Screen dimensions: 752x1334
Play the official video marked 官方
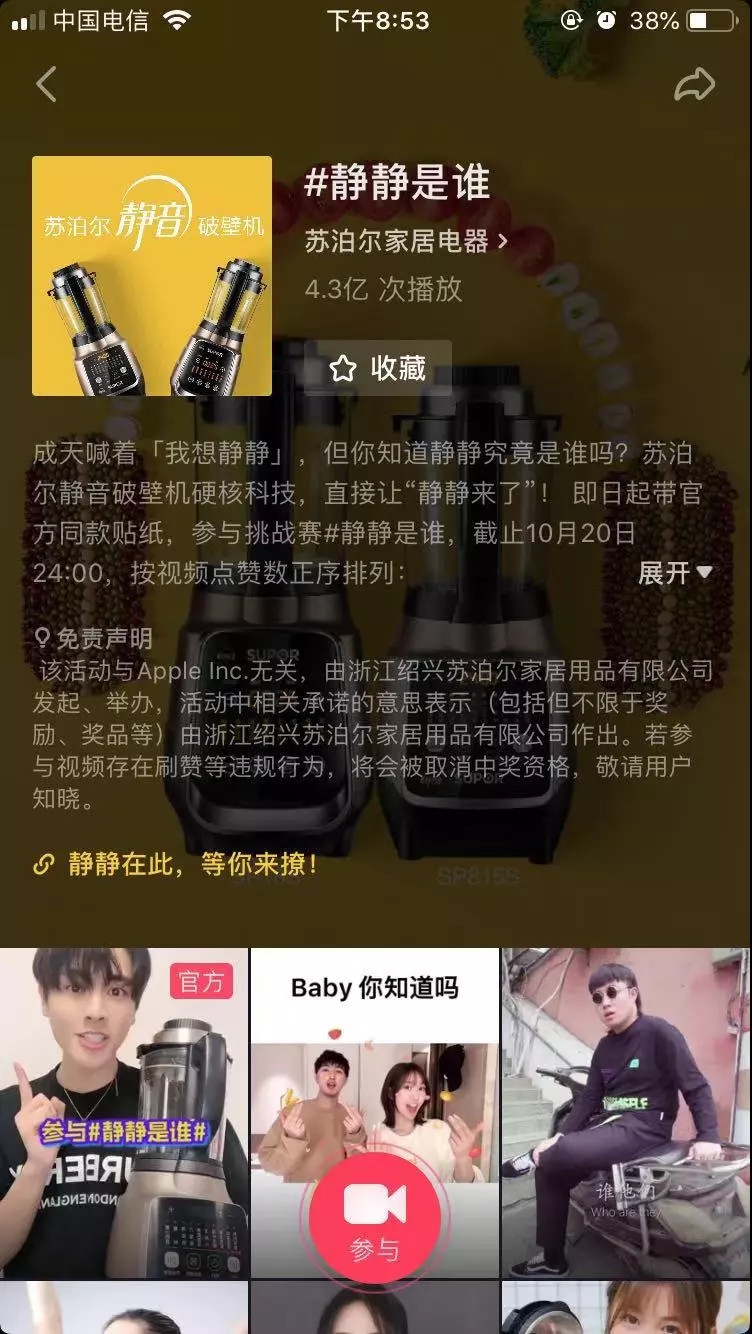123,1110
